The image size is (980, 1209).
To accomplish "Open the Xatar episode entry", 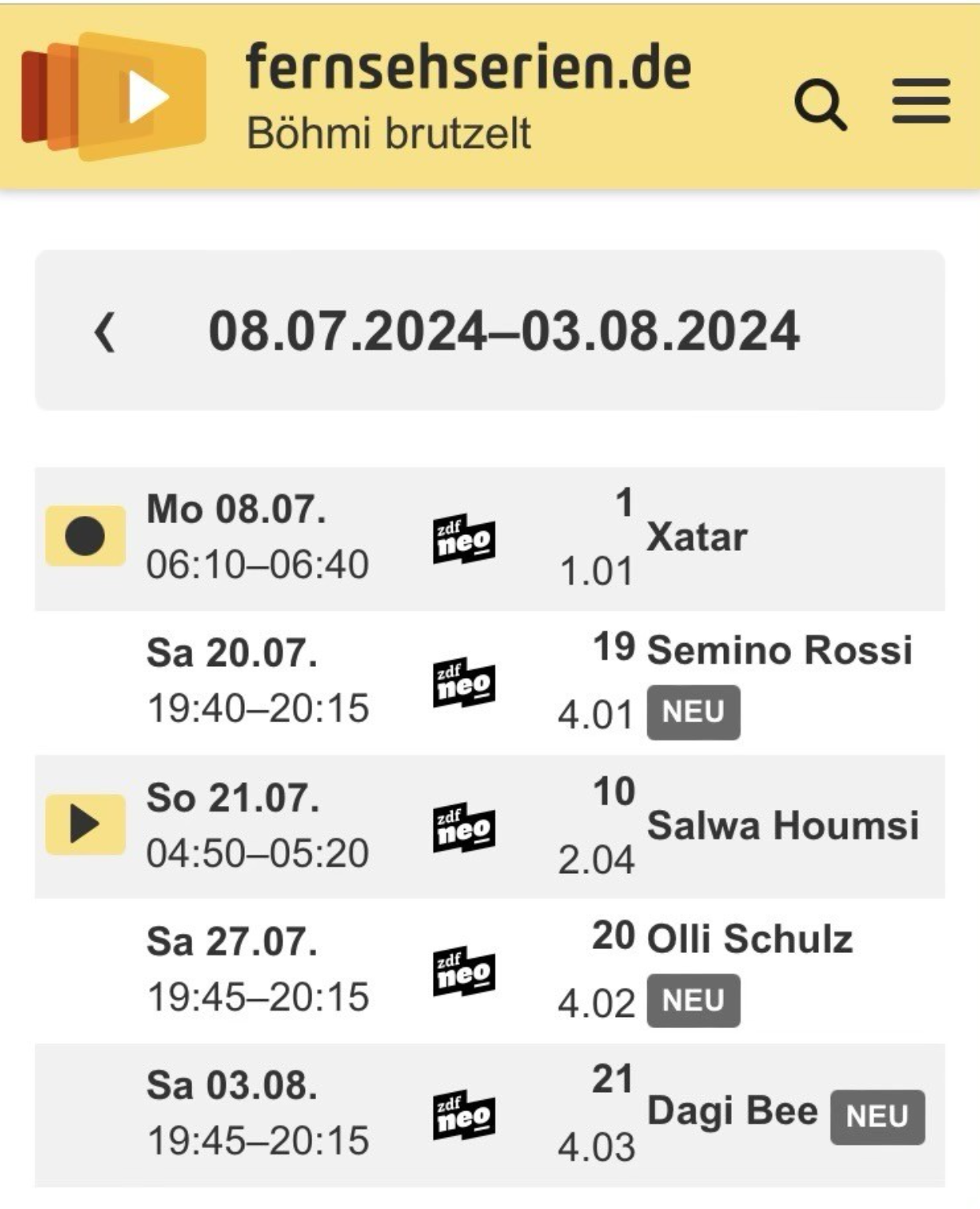I will [x=696, y=538].
